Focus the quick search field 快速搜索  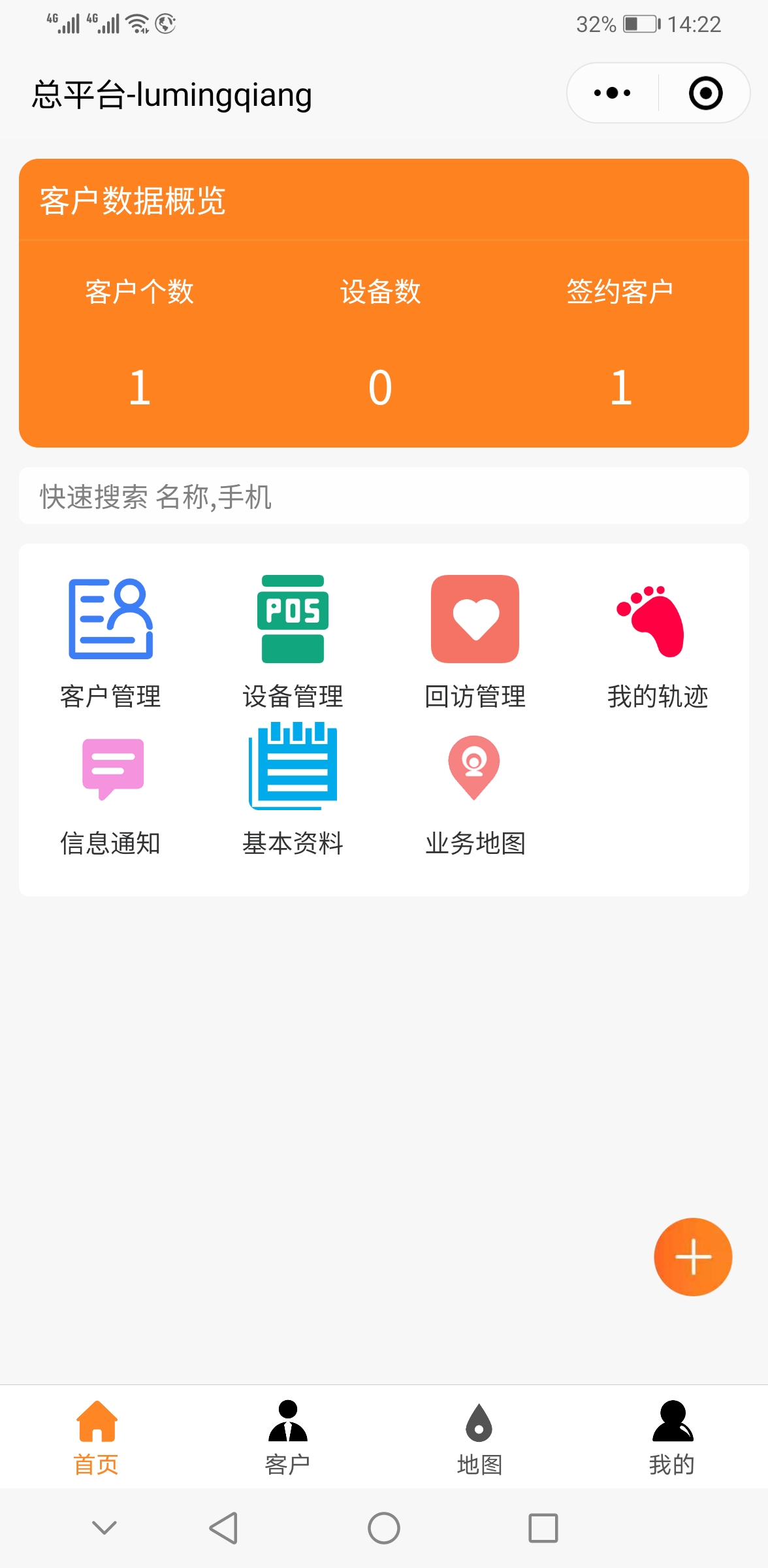(383, 497)
